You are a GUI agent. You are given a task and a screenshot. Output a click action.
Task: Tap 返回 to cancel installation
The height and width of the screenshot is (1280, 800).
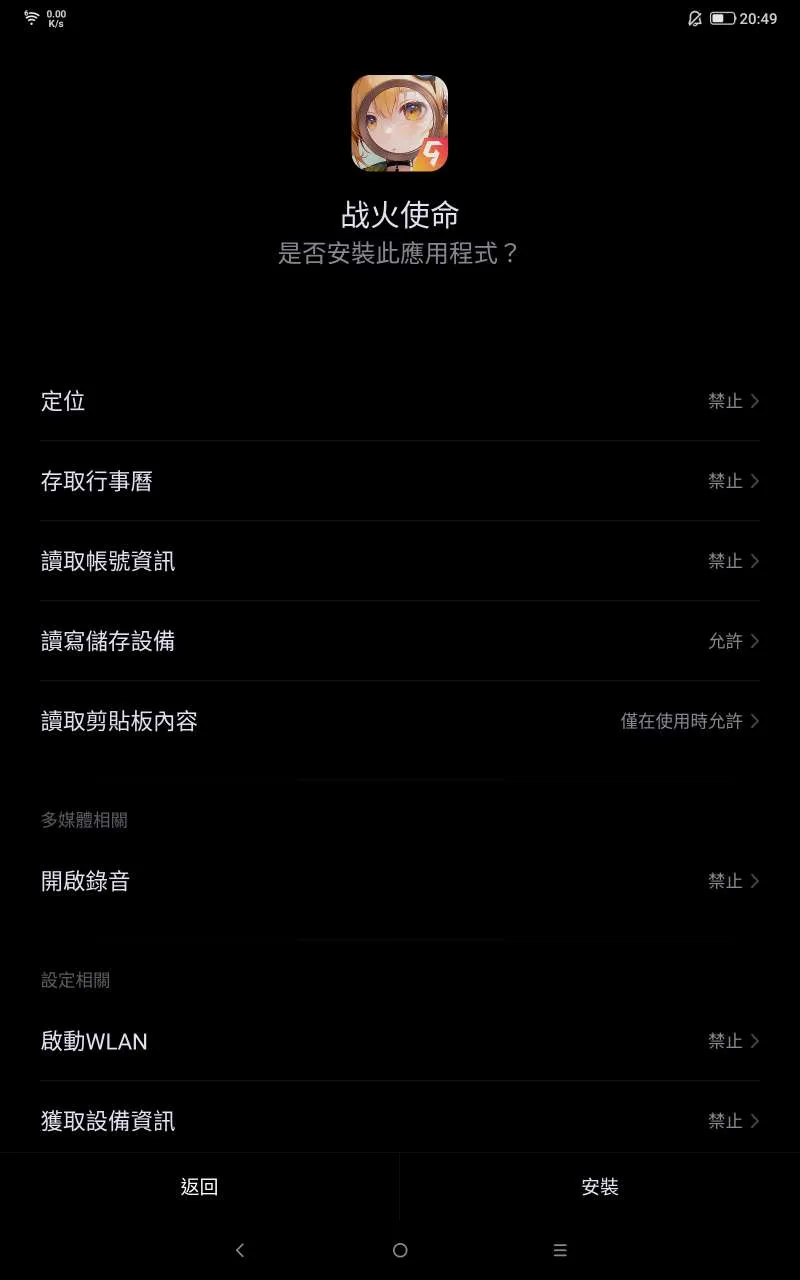199,1187
